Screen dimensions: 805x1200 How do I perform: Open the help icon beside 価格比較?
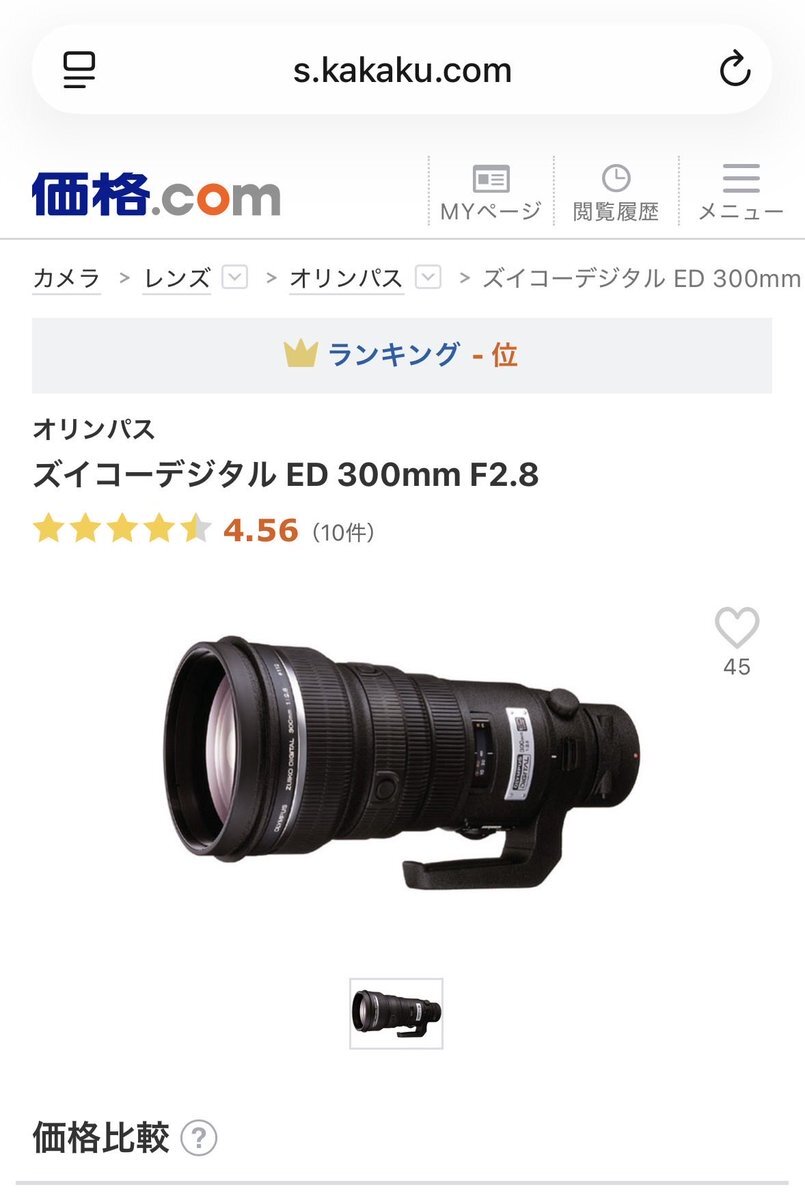click(x=199, y=1139)
